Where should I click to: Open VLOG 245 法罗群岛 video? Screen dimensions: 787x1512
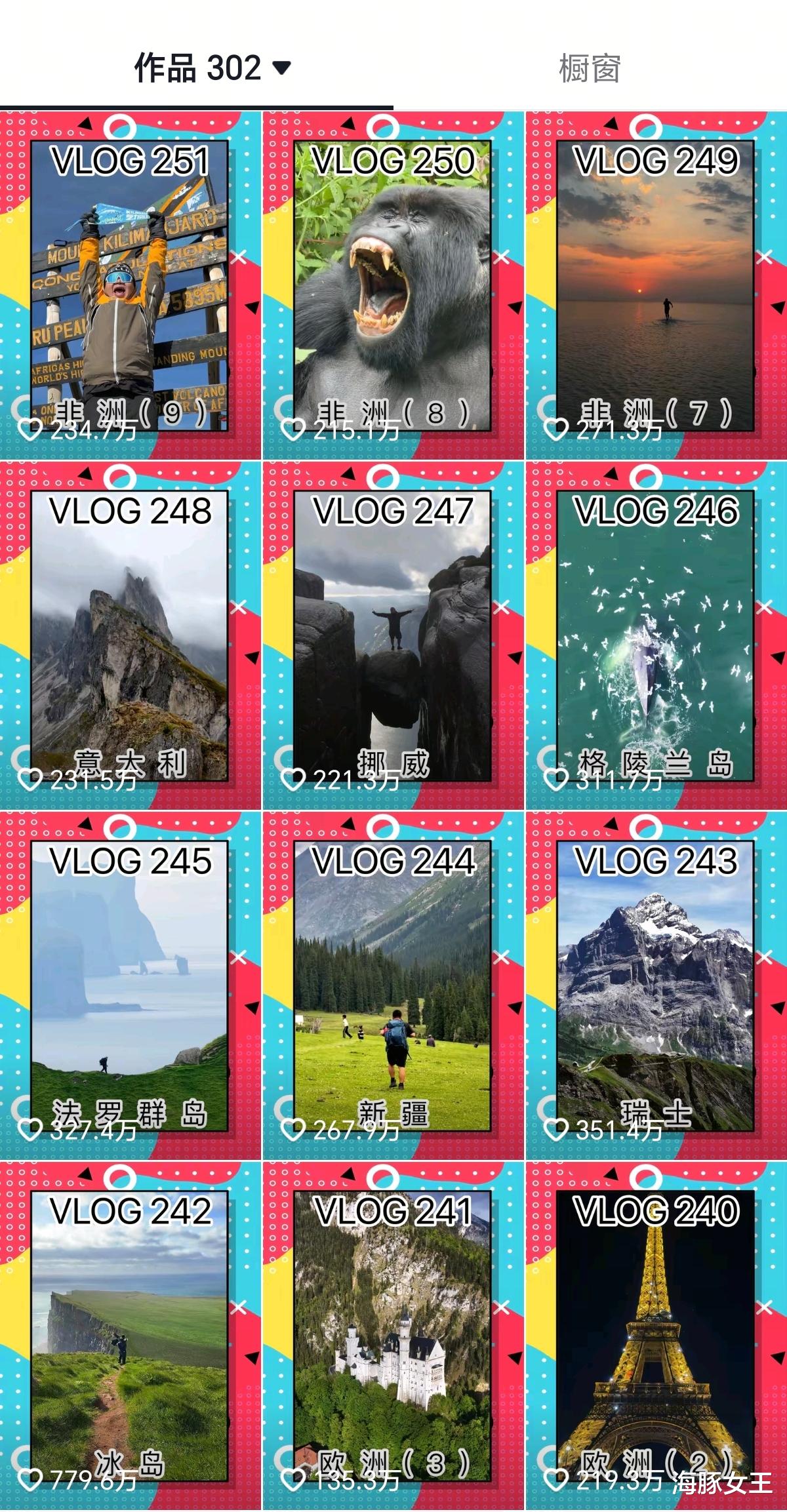[x=131, y=985]
